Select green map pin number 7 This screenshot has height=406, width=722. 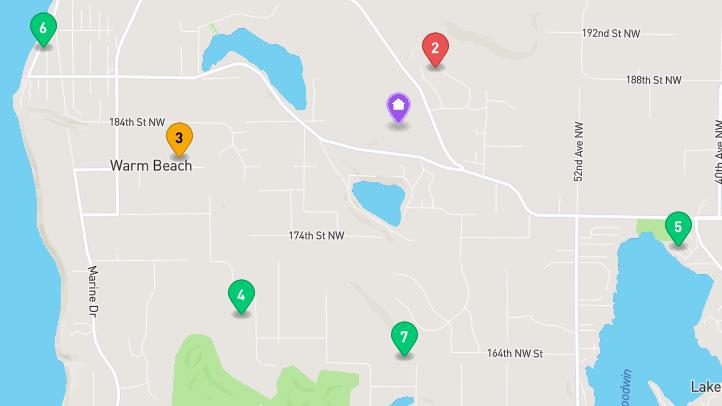click(x=404, y=338)
